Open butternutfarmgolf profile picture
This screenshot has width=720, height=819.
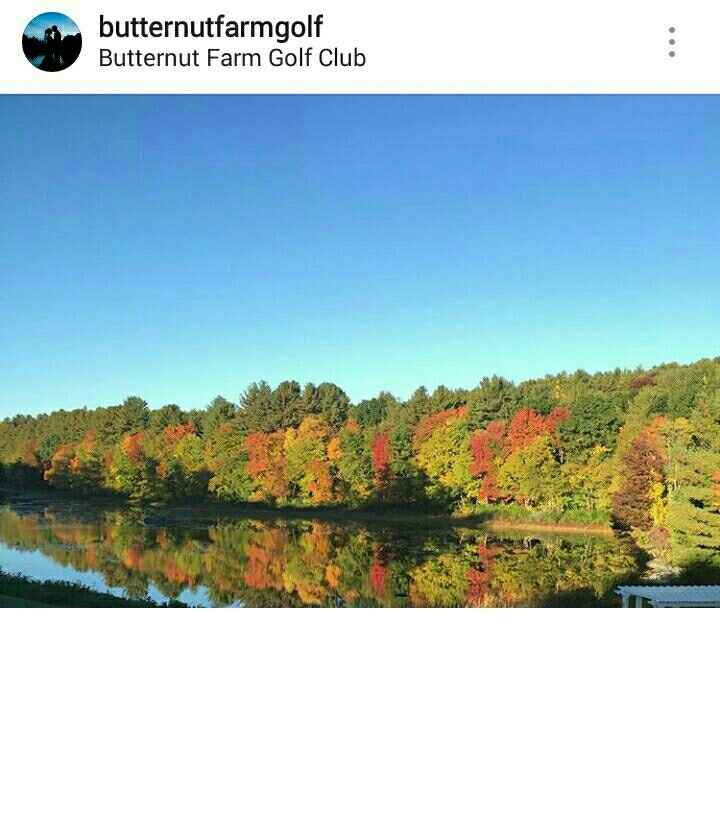(x=52, y=42)
